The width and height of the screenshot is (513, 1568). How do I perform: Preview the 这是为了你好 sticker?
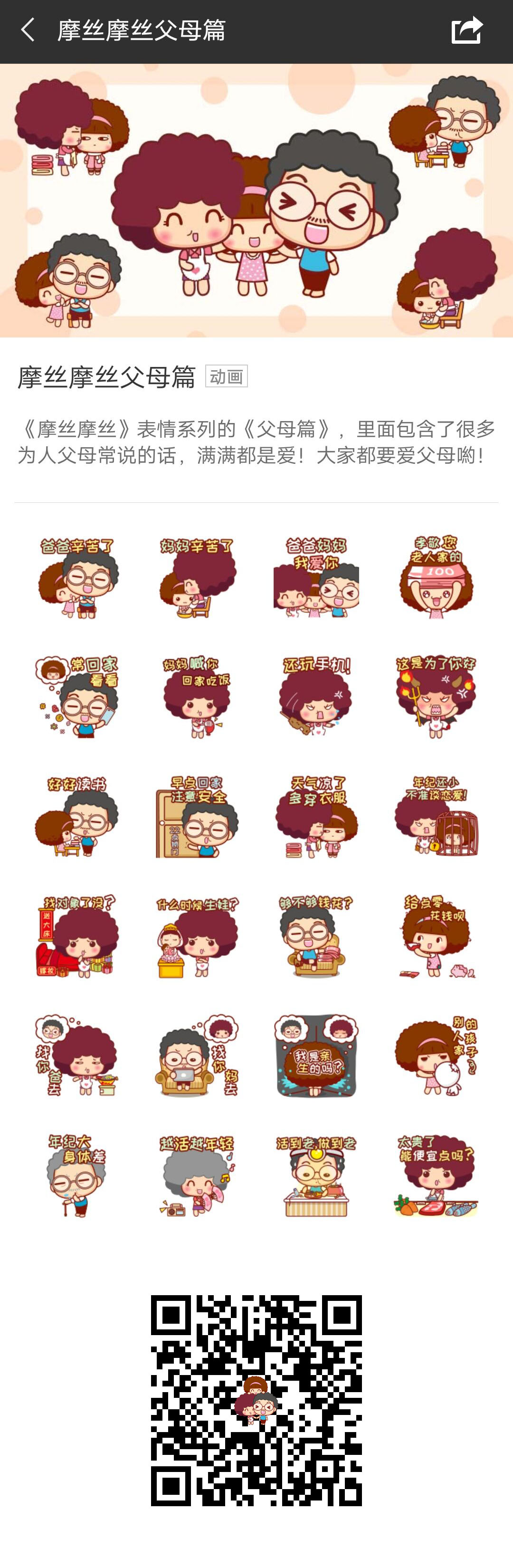click(436, 696)
